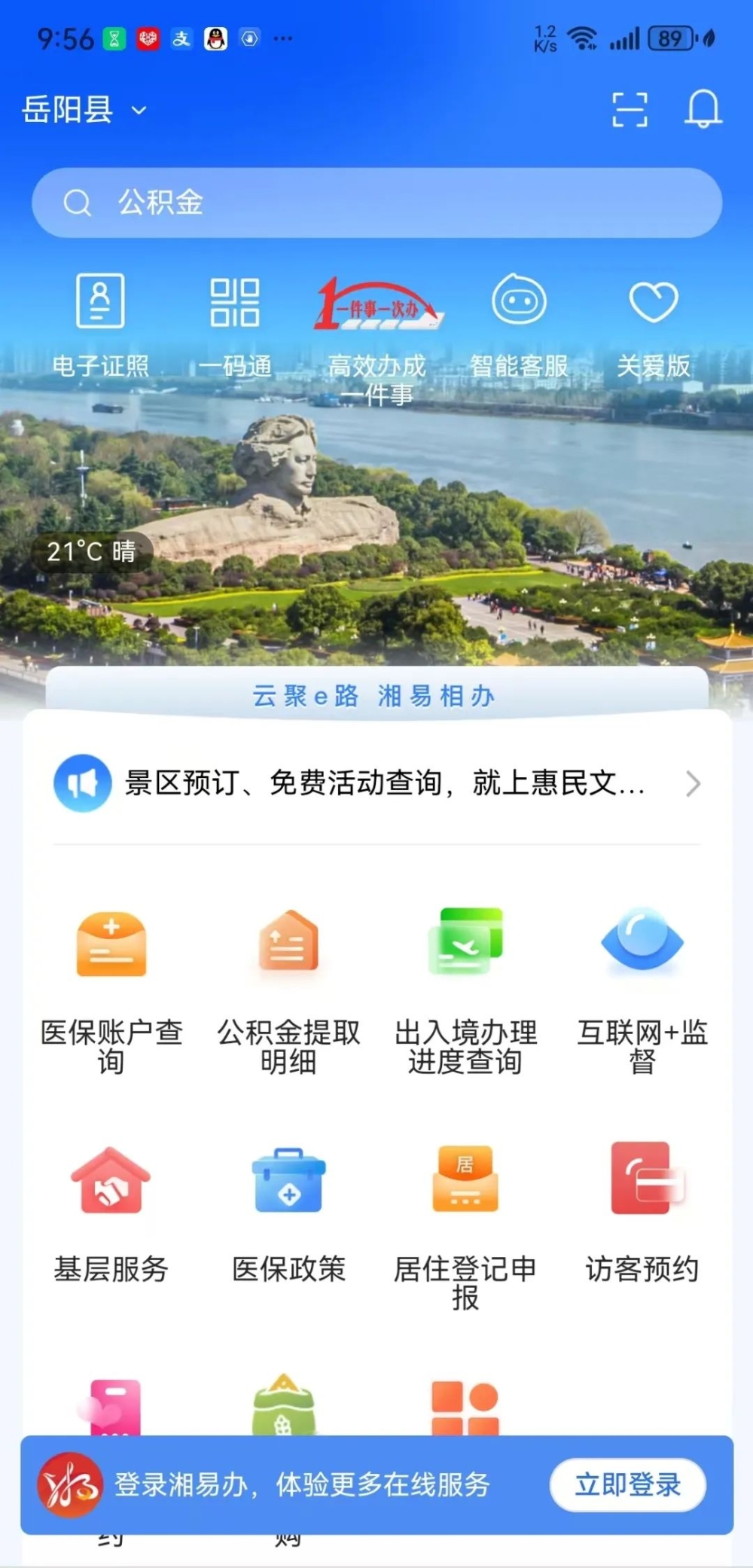Open 互联网+监督
The height and width of the screenshot is (1568, 753).
pos(642,988)
